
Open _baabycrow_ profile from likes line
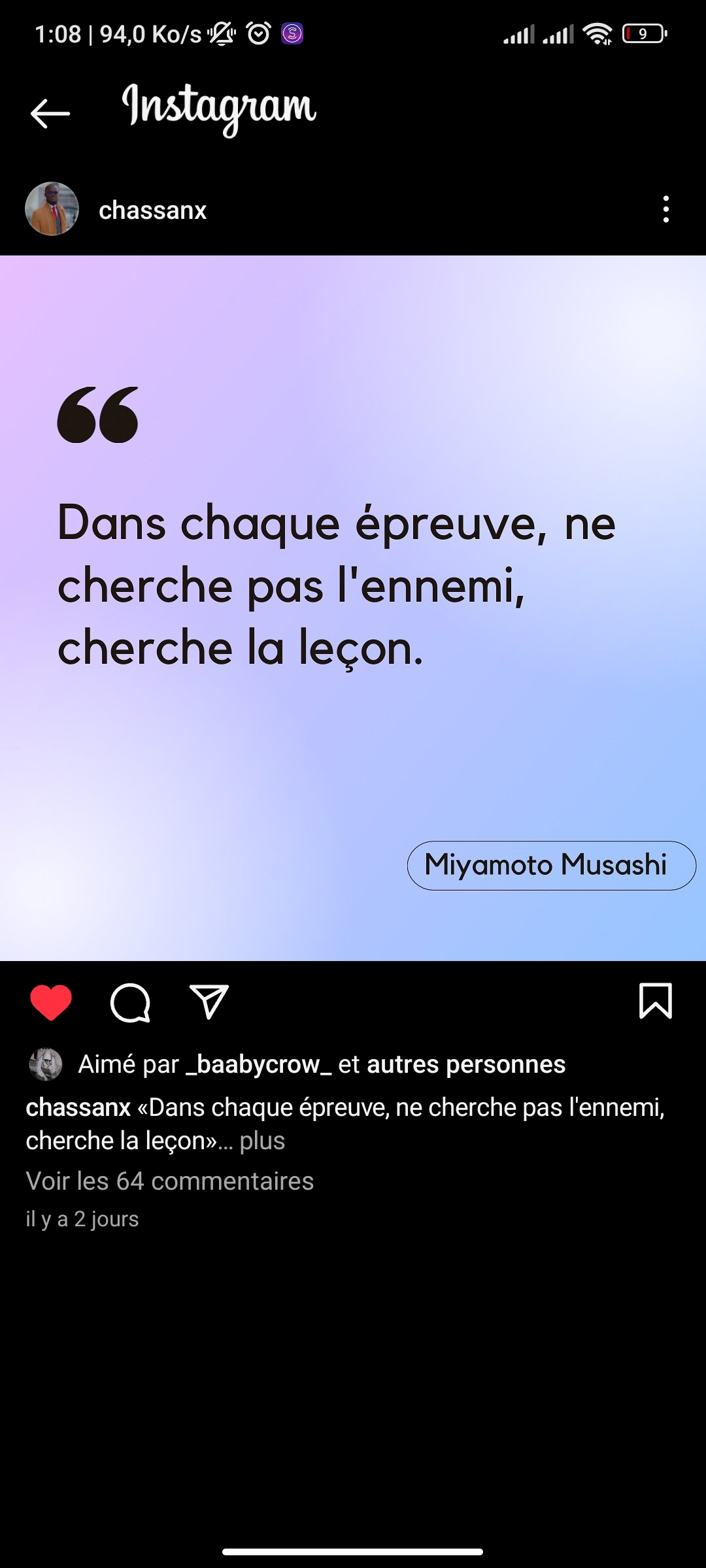point(259,1064)
